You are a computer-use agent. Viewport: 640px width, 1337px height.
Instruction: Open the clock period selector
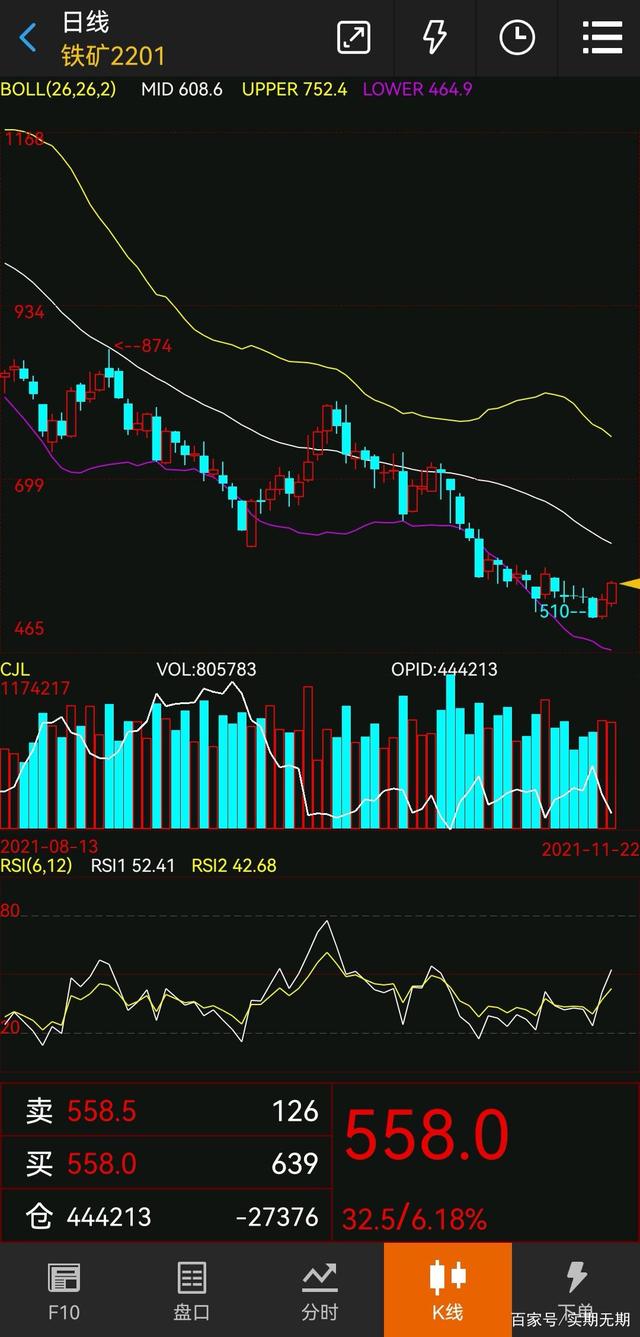pos(516,38)
